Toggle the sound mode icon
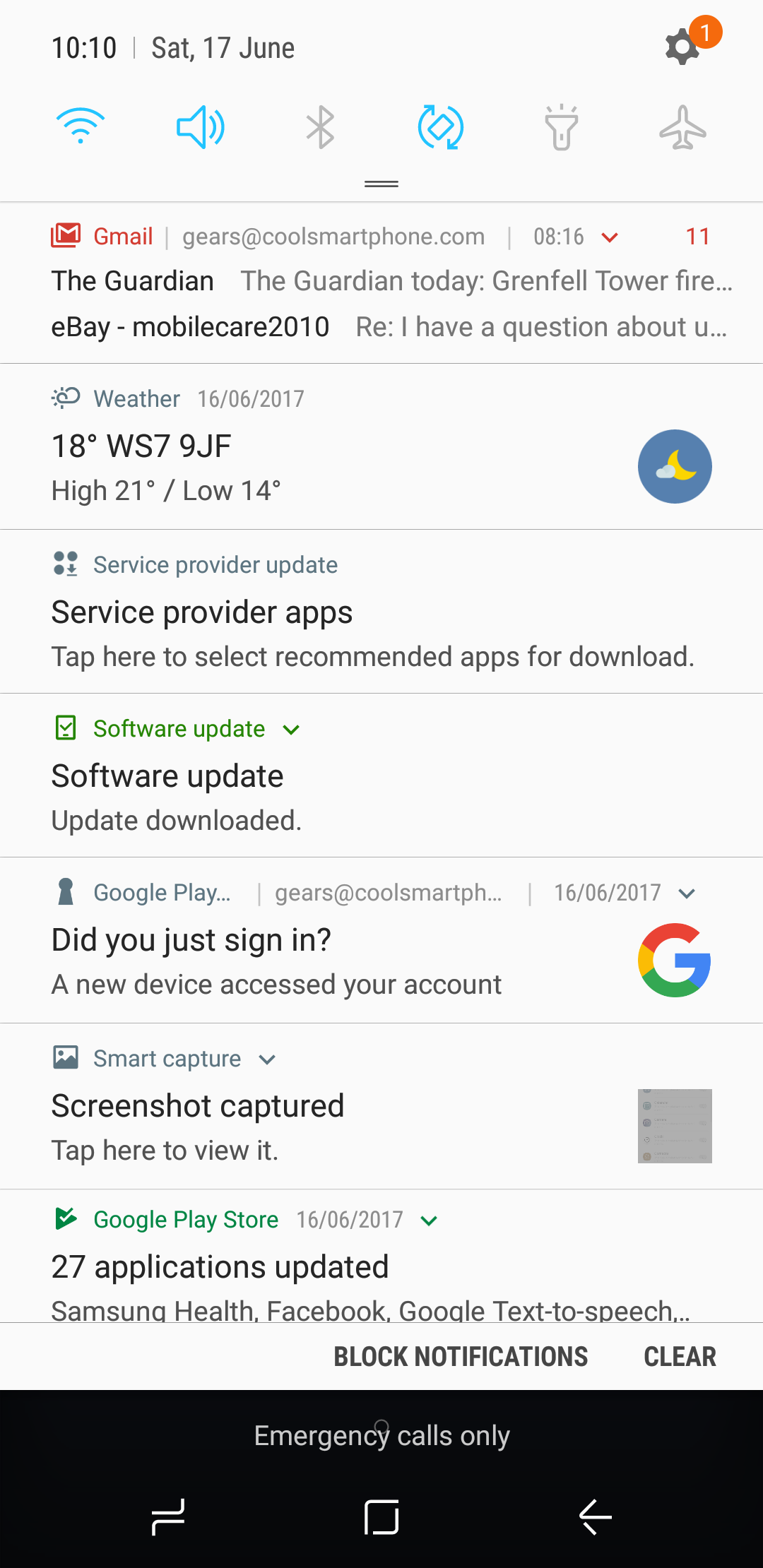 coord(201,127)
